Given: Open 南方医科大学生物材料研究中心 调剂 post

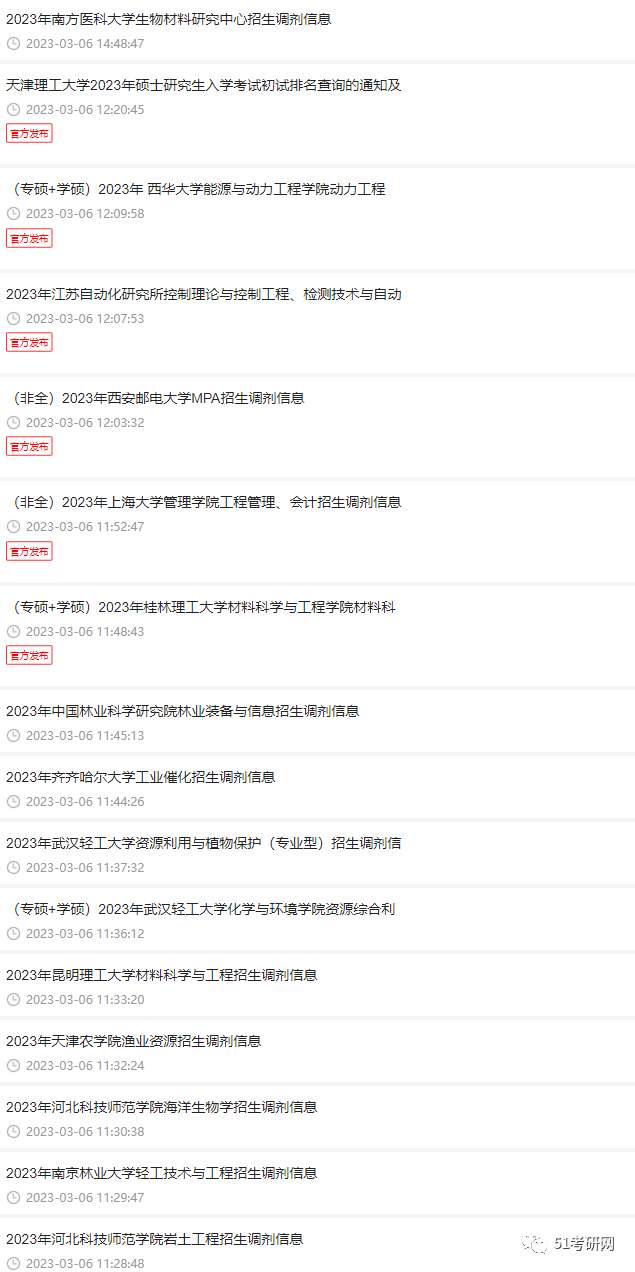Looking at the screenshot, I should click(x=168, y=19).
